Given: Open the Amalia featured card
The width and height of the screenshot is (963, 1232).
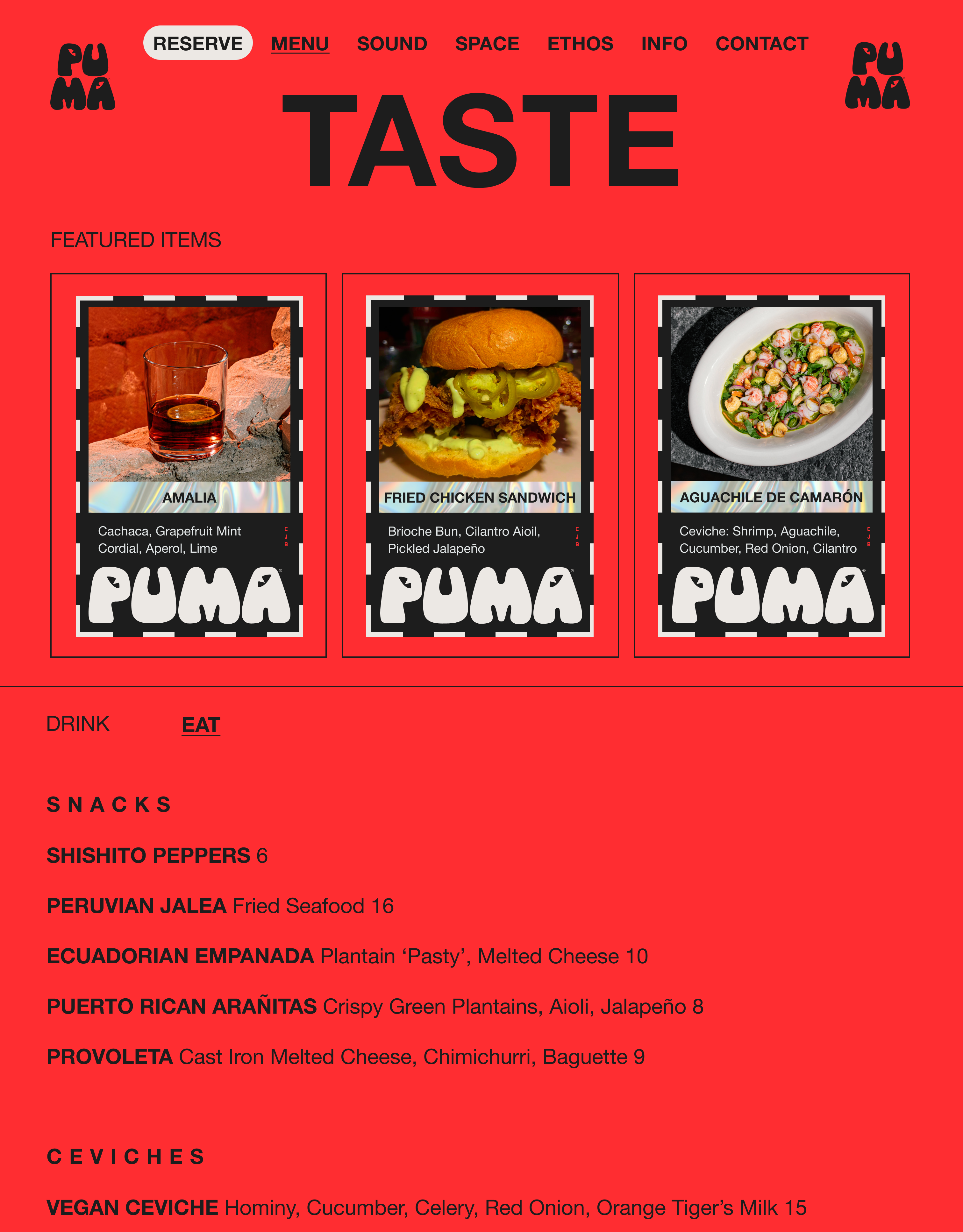Looking at the screenshot, I should pyautogui.click(x=189, y=465).
